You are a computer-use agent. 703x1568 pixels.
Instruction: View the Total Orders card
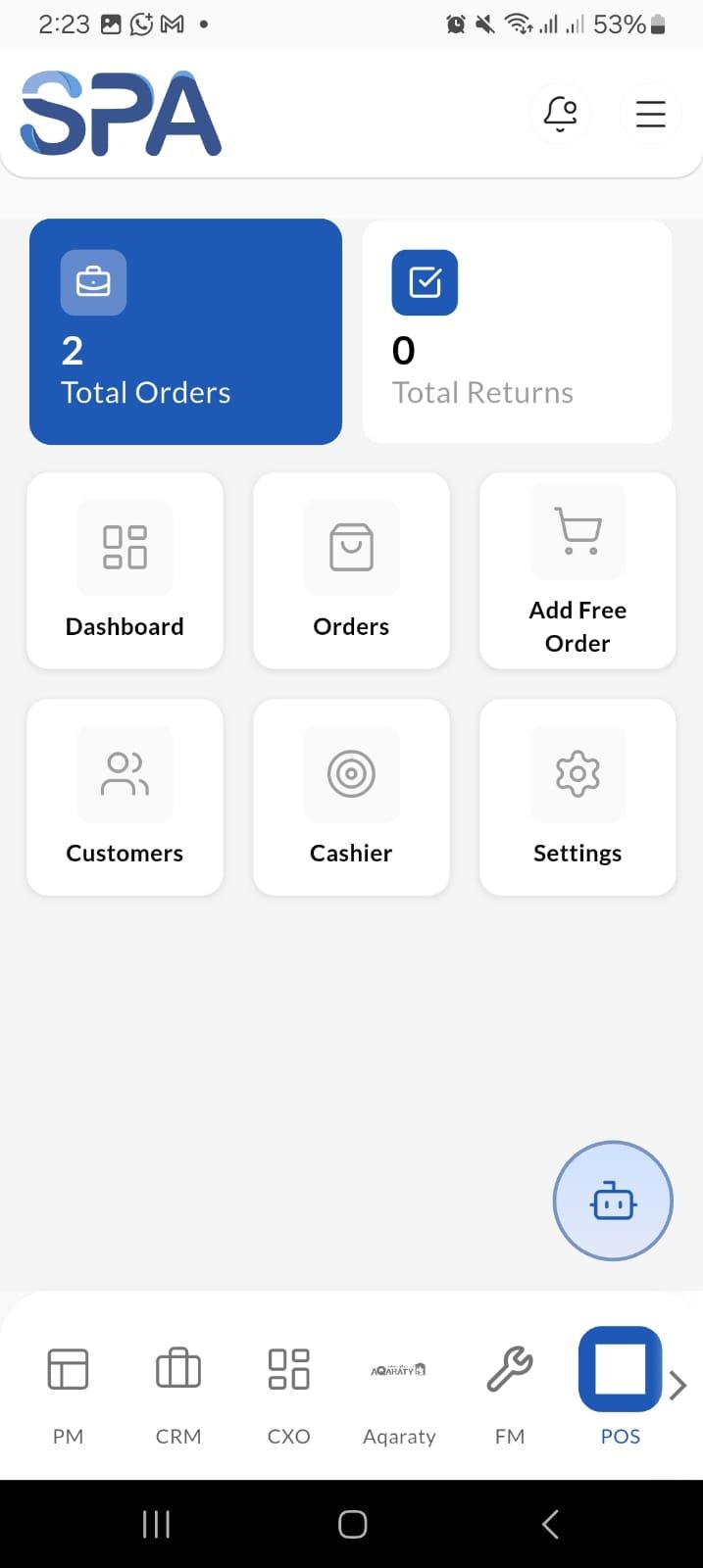(185, 331)
